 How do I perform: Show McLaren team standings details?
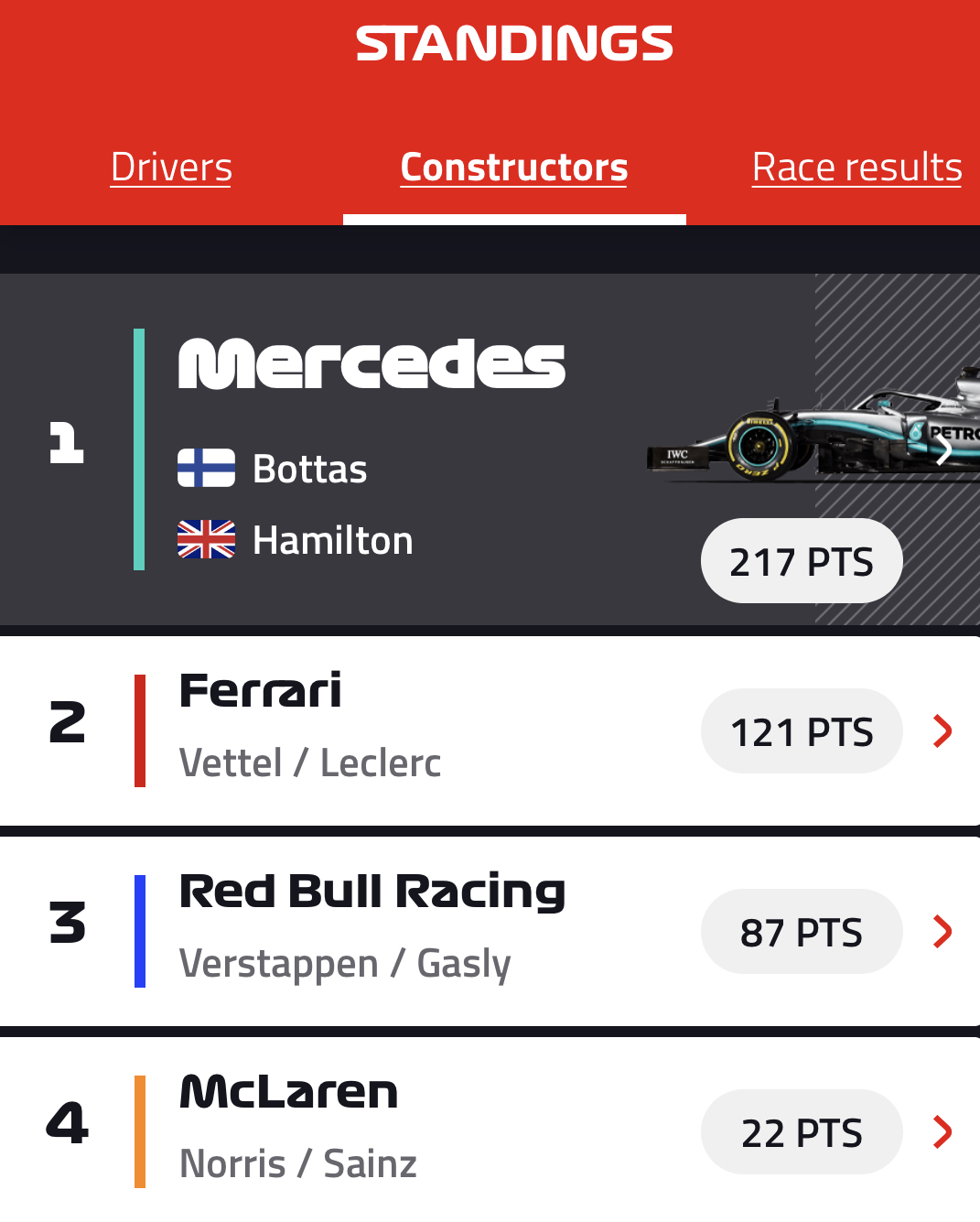coord(490,1131)
